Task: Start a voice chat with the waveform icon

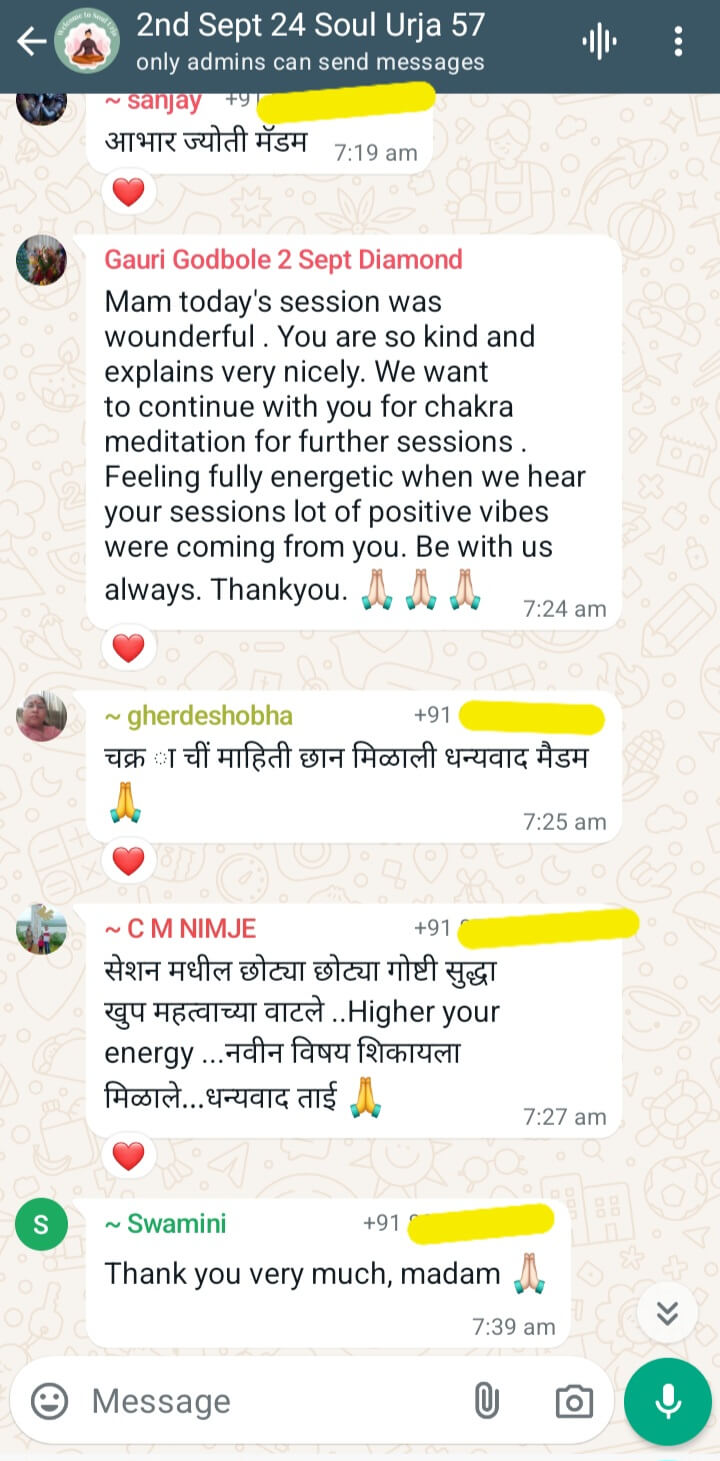Action: [599, 41]
